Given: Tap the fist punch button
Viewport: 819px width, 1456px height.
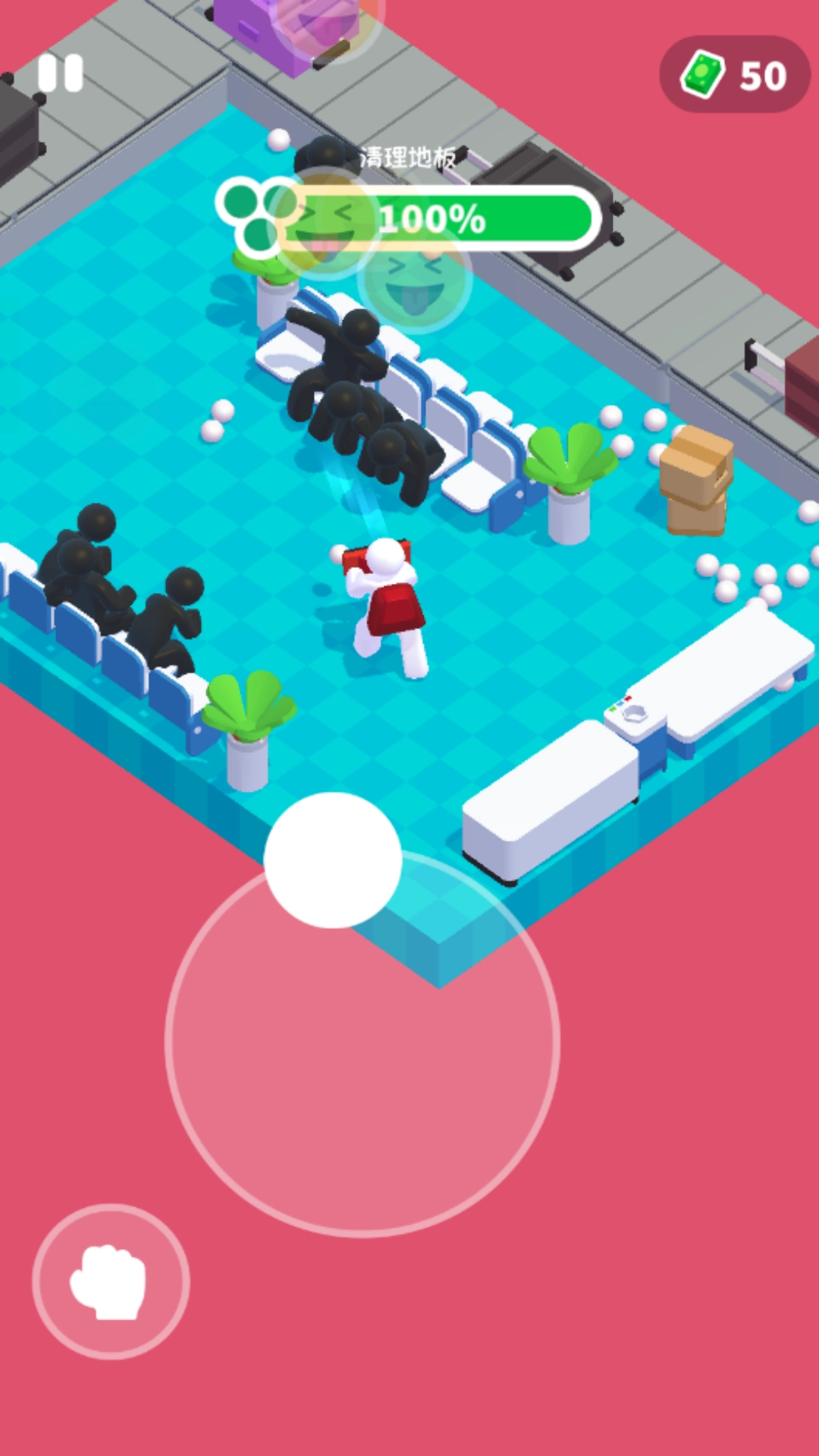Looking at the screenshot, I should point(111,1281).
